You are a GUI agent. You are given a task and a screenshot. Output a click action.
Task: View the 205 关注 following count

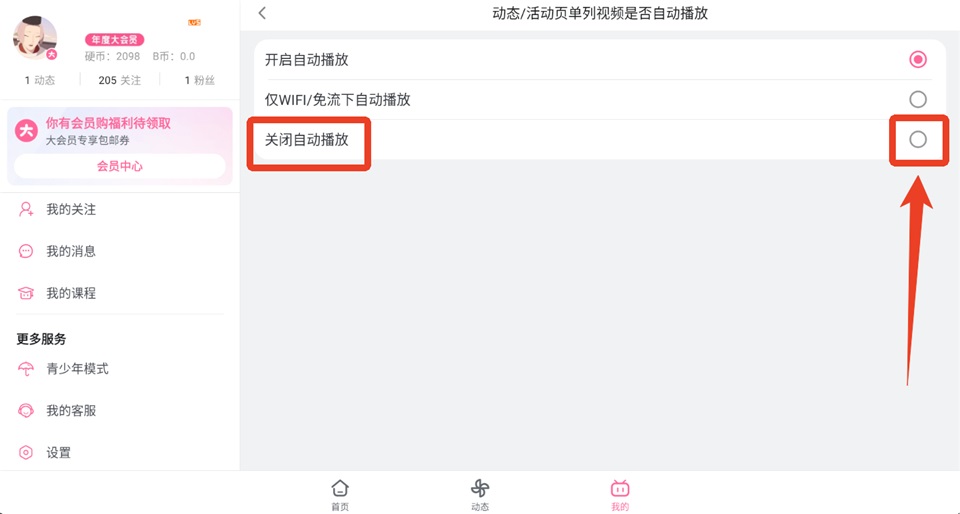coord(119,80)
